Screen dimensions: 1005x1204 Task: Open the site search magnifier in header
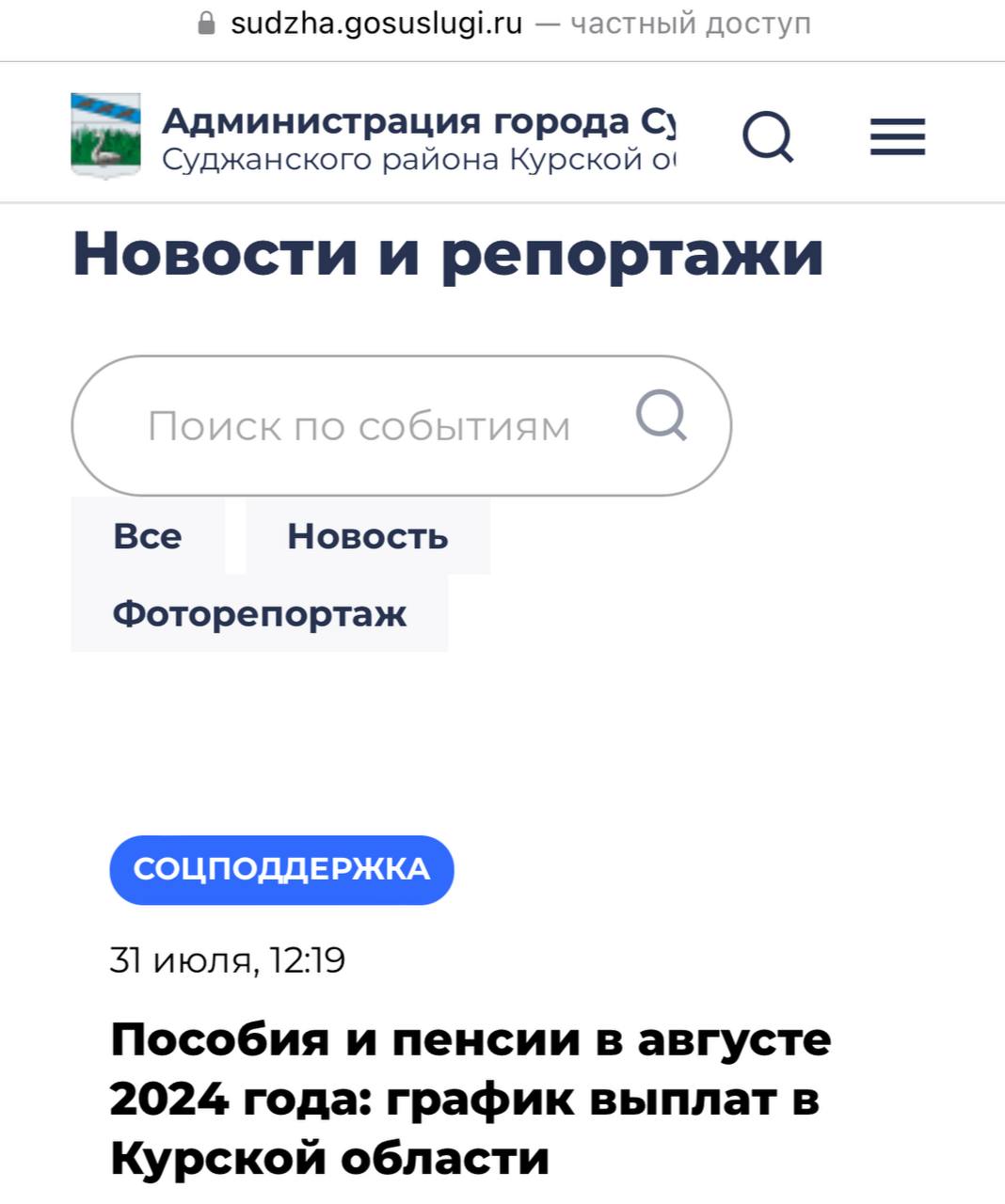768,137
